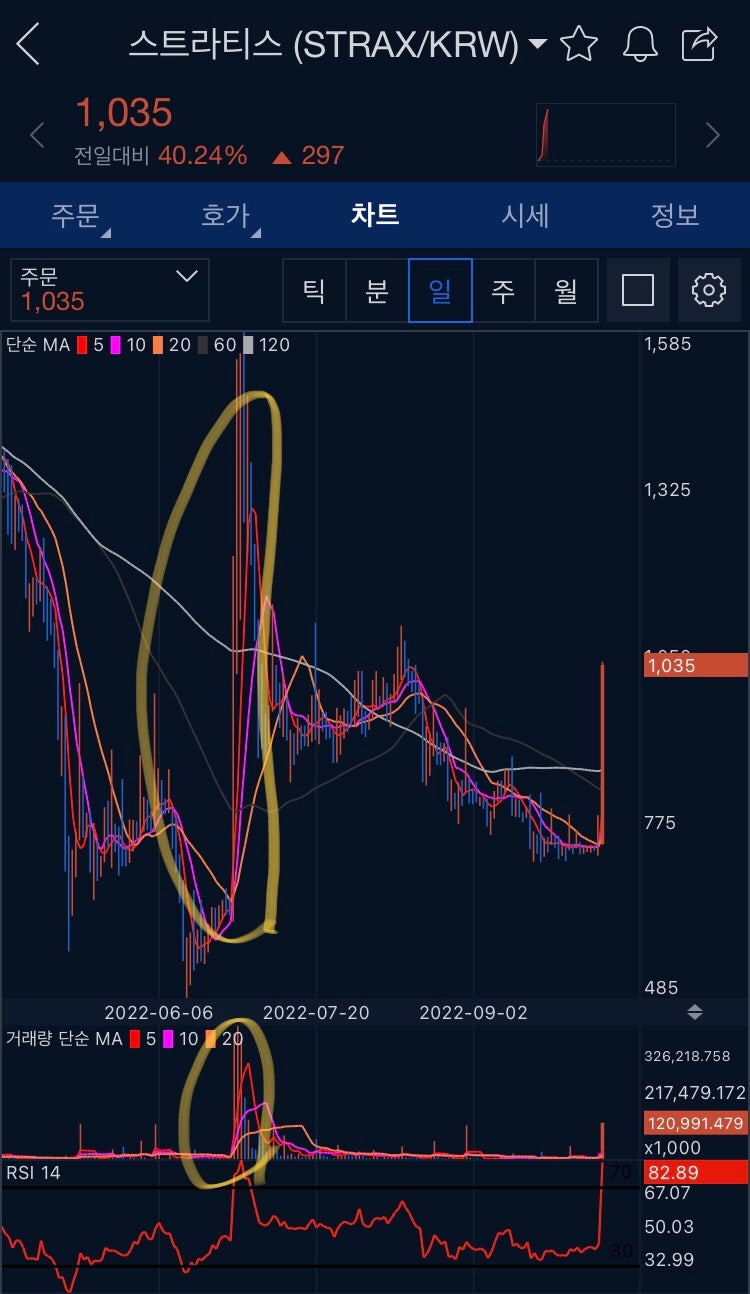Open price alert bell
The image size is (750, 1294).
[x=640, y=44]
